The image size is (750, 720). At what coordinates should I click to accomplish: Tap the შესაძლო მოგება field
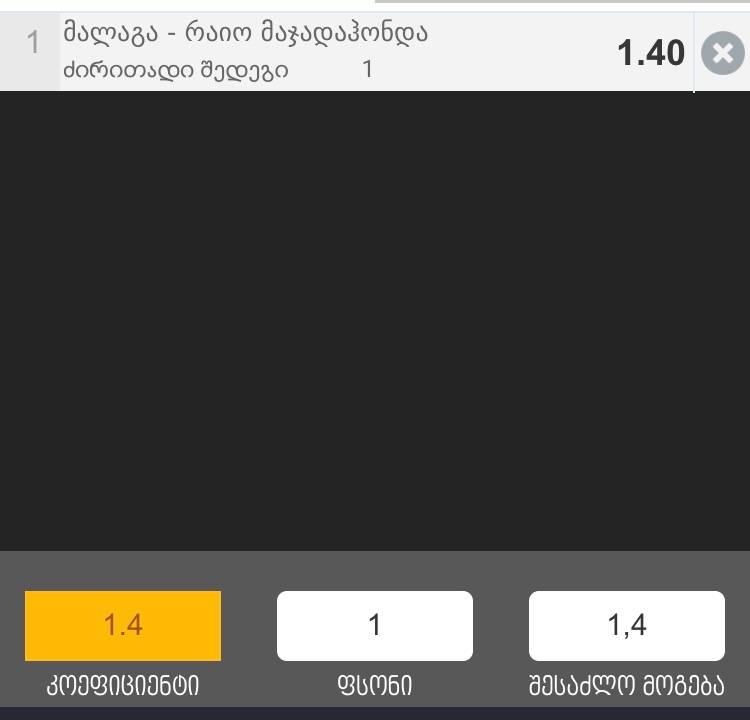(x=626, y=626)
